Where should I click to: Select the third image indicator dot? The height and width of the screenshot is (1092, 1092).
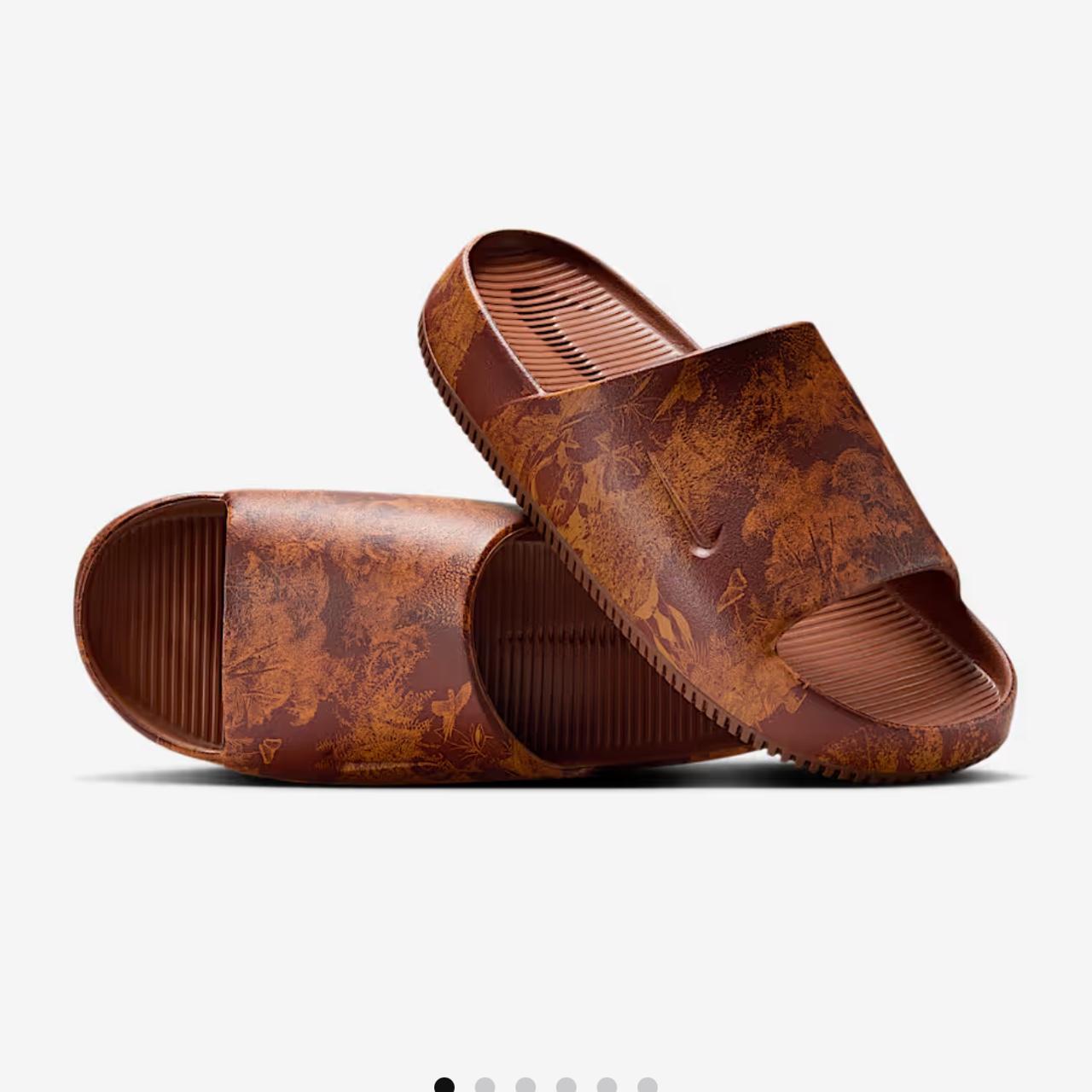526,1085
